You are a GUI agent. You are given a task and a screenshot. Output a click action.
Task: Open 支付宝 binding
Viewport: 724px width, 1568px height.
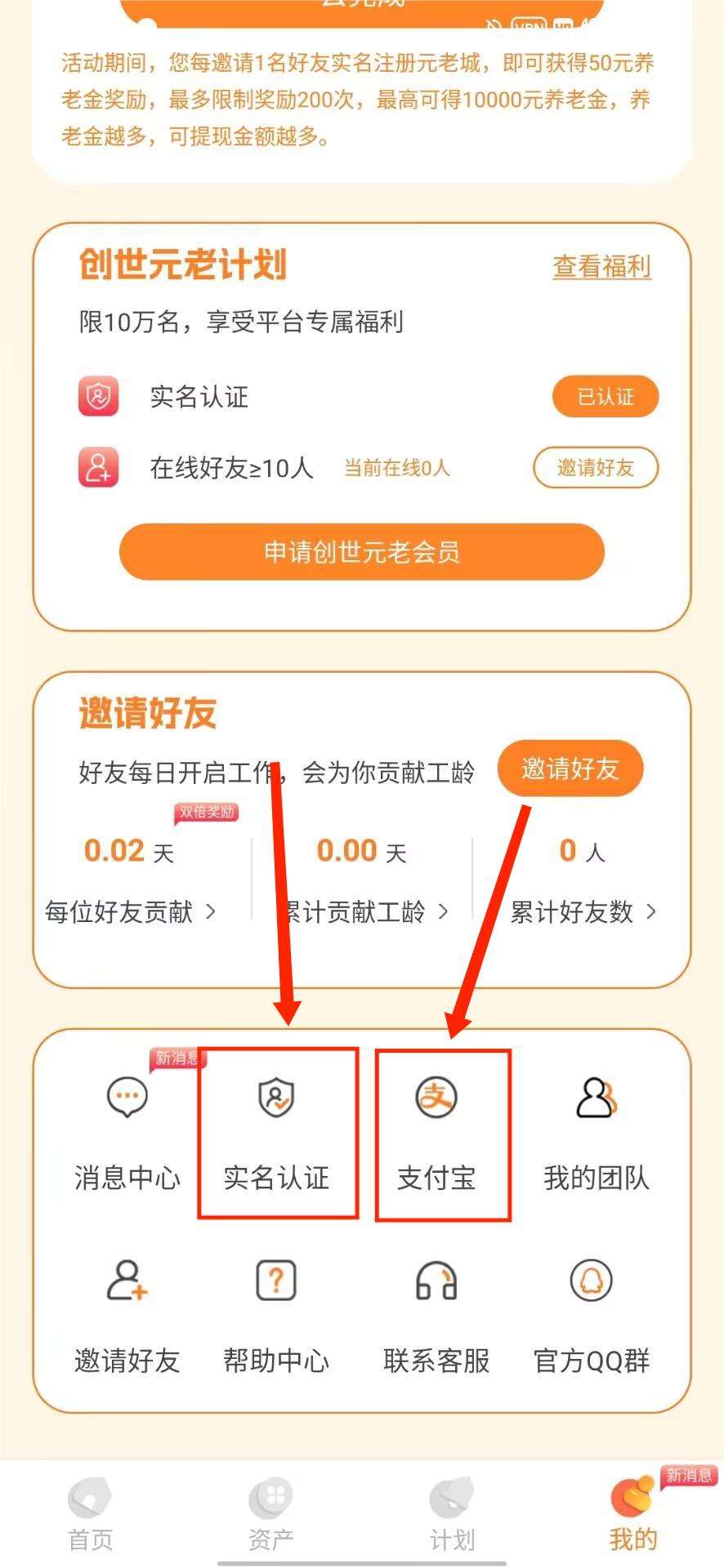[x=436, y=1131]
